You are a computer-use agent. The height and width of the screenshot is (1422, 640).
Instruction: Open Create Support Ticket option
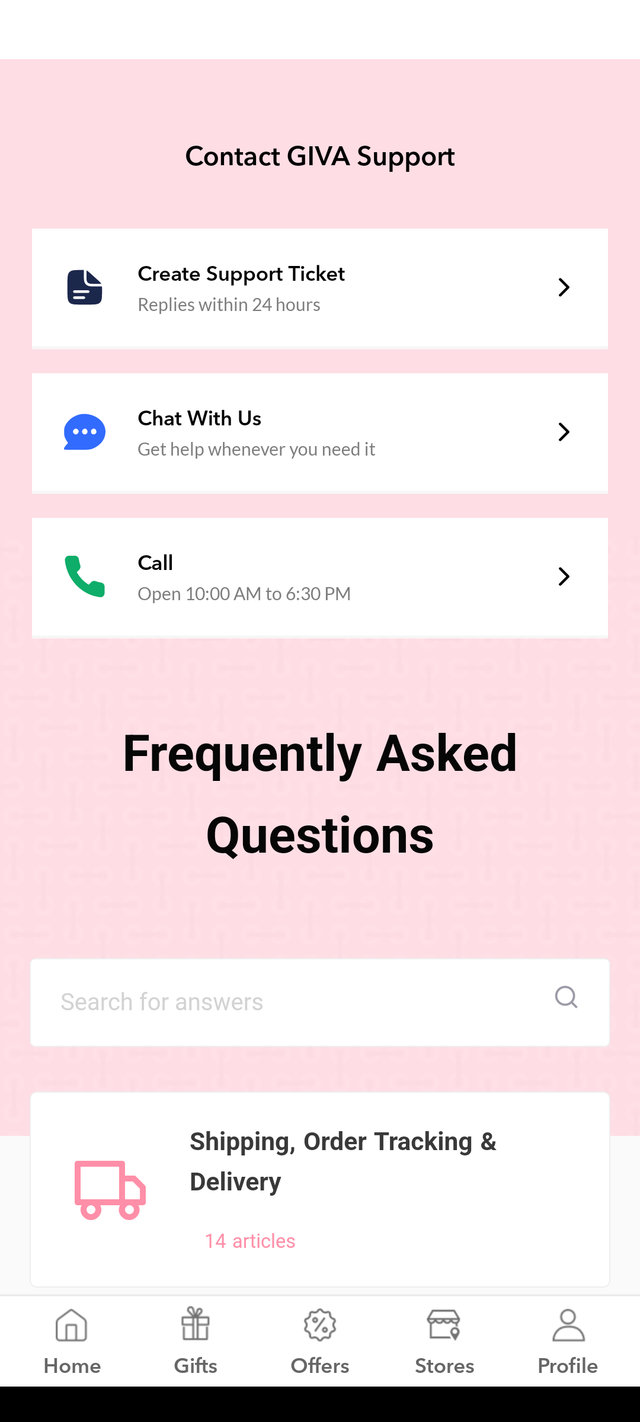319,288
